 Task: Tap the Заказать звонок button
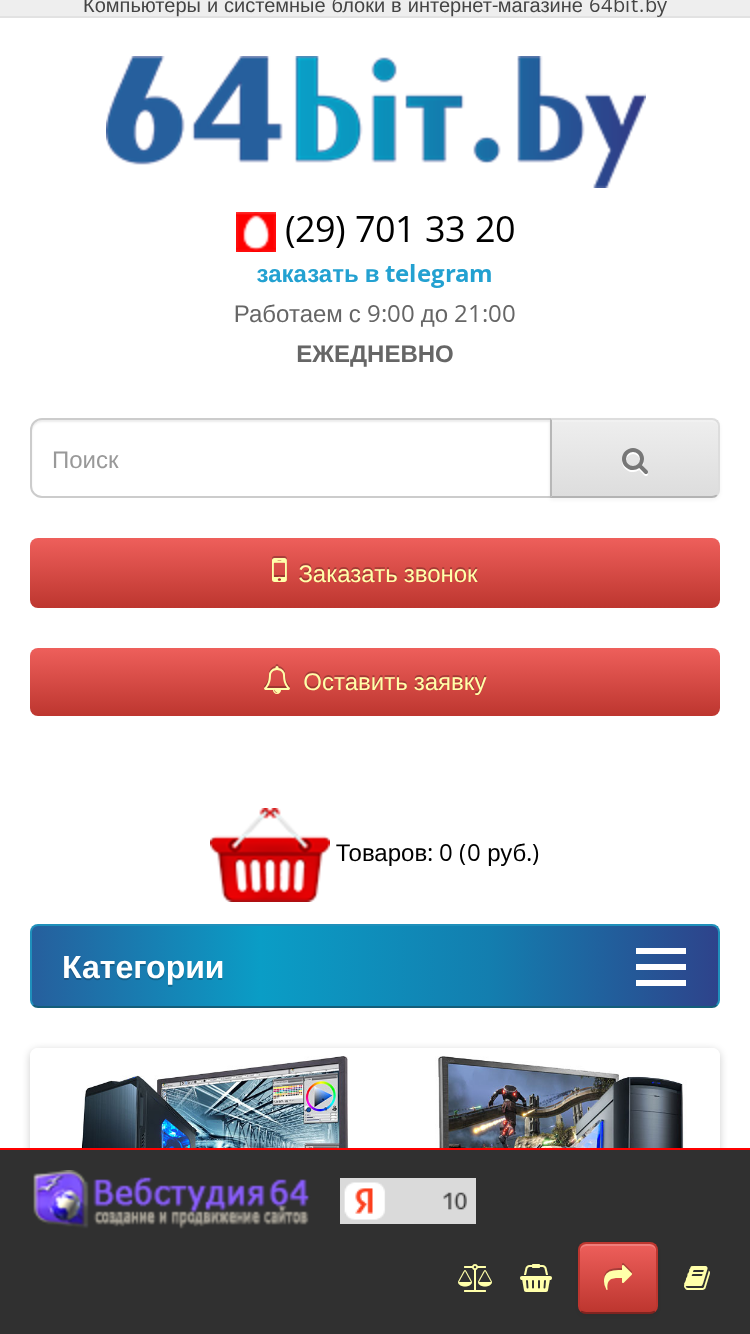pos(375,573)
